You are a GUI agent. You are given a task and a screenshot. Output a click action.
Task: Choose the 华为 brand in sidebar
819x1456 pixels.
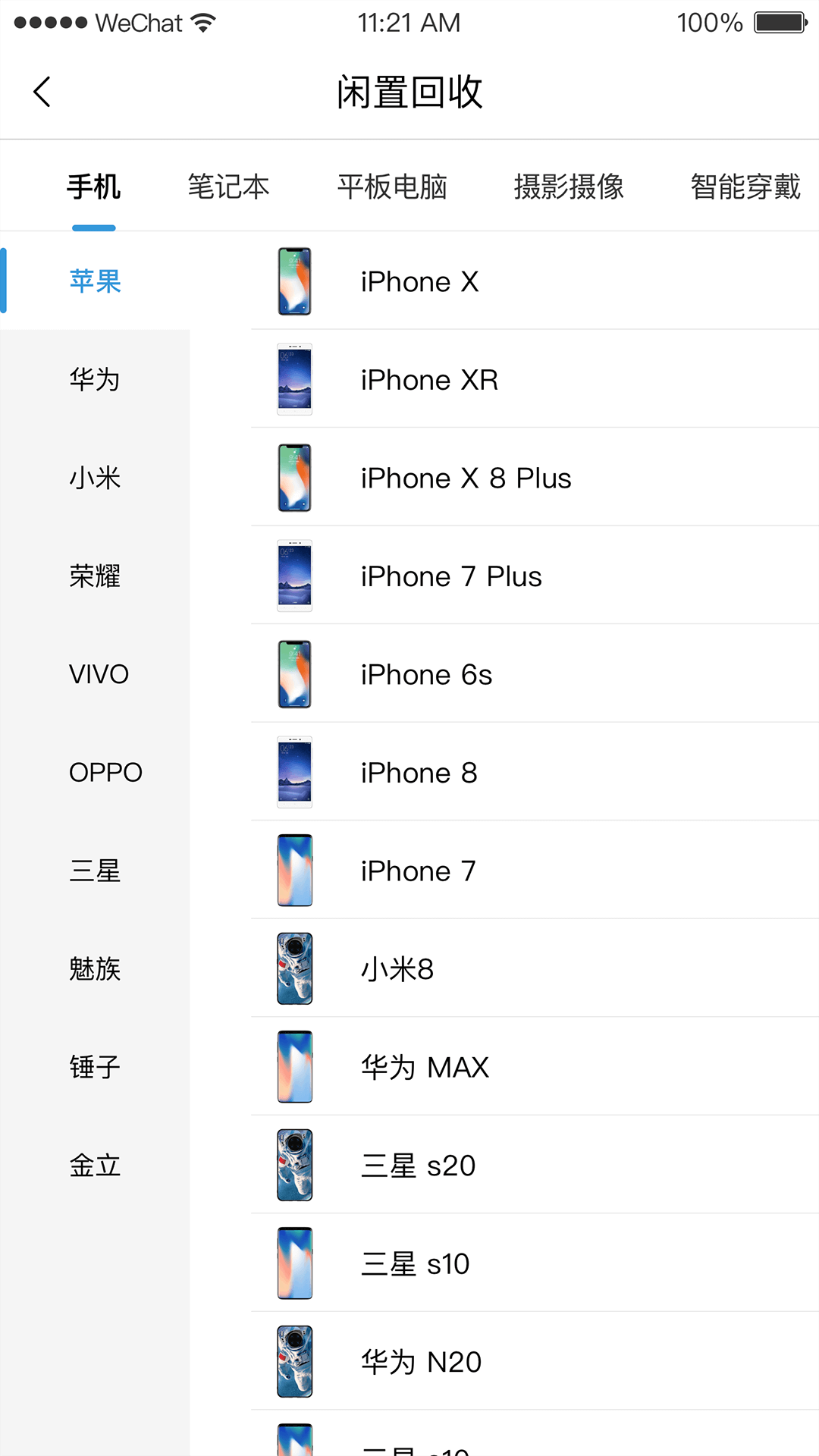click(95, 379)
